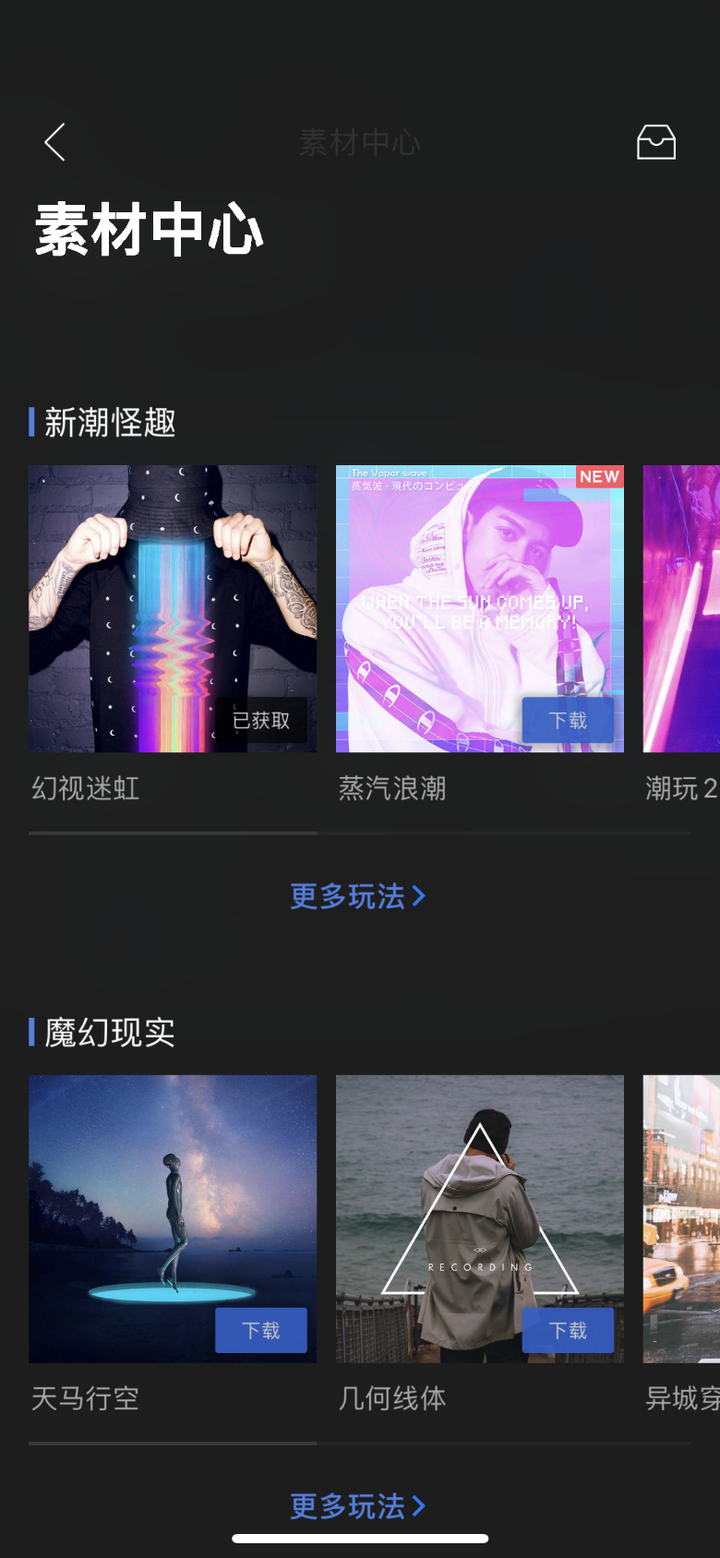Open the 几何线体 material card
The image size is (720, 1558).
pyautogui.click(x=479, y=1200)
